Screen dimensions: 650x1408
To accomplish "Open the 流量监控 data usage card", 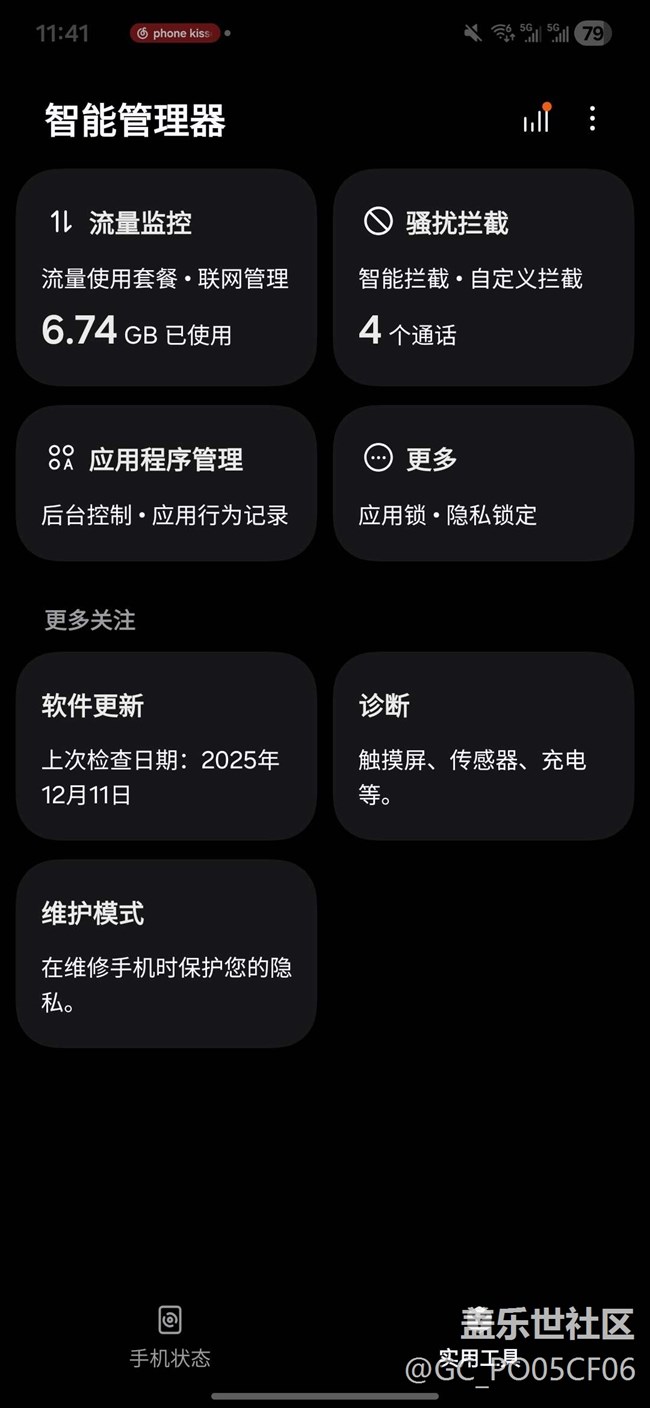I will pos(166,277).
